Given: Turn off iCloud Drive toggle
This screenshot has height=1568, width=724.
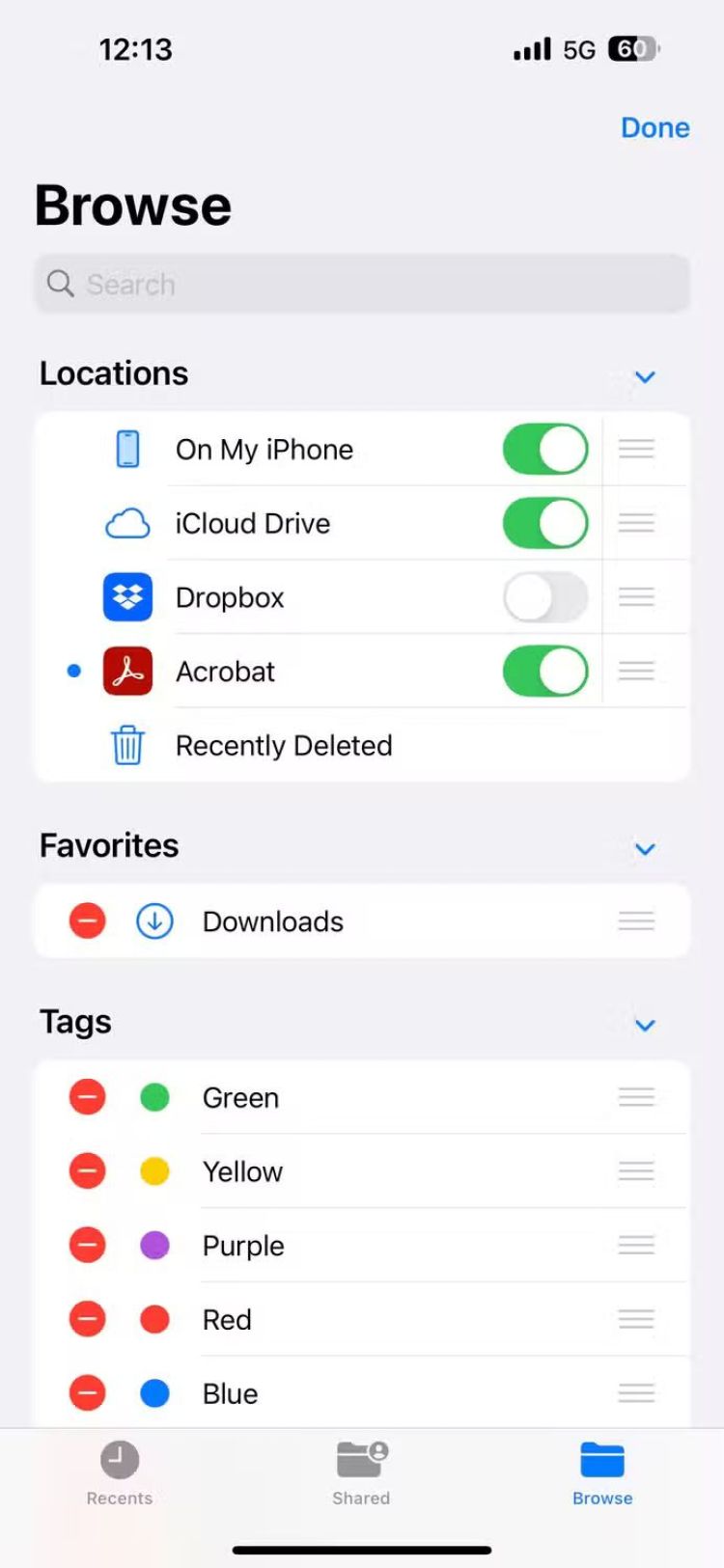Looking at the screenshot, I should 545,524.
